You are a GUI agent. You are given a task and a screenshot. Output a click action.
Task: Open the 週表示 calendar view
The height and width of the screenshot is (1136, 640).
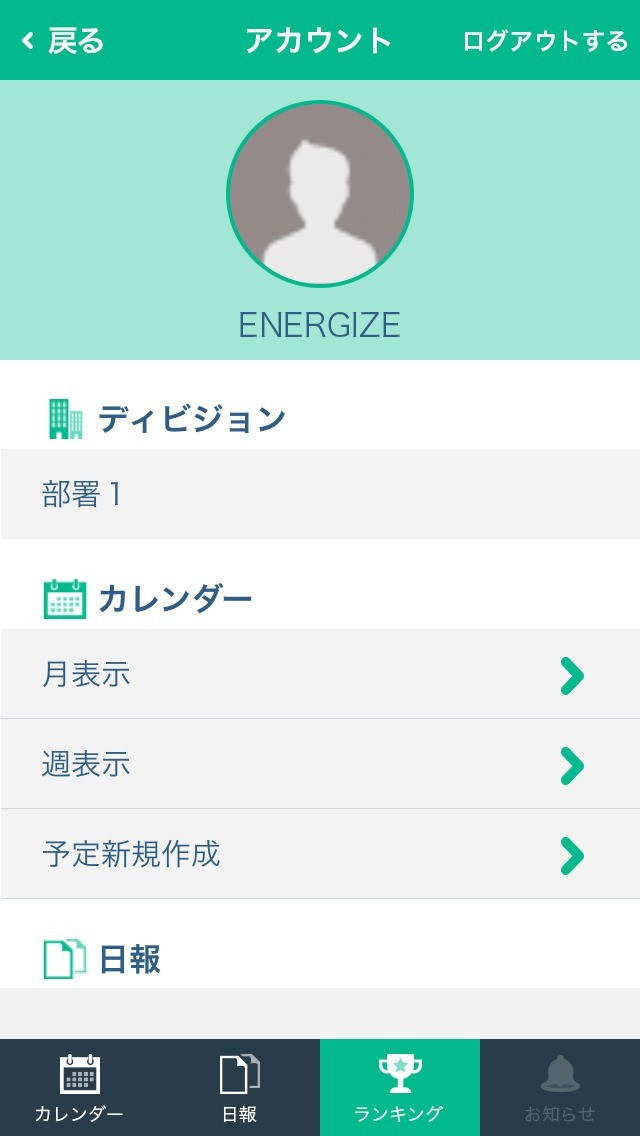click(320, 765)
